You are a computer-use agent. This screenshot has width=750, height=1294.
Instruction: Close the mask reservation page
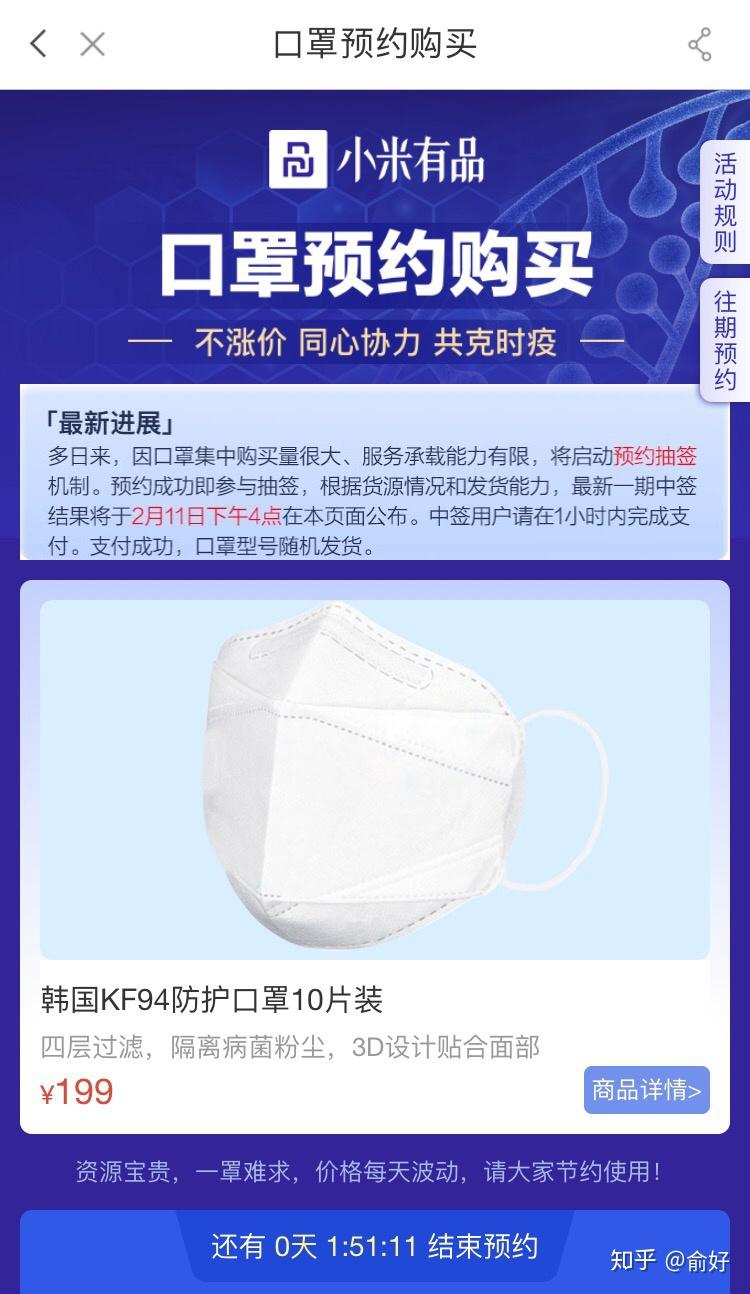[92, 44]
